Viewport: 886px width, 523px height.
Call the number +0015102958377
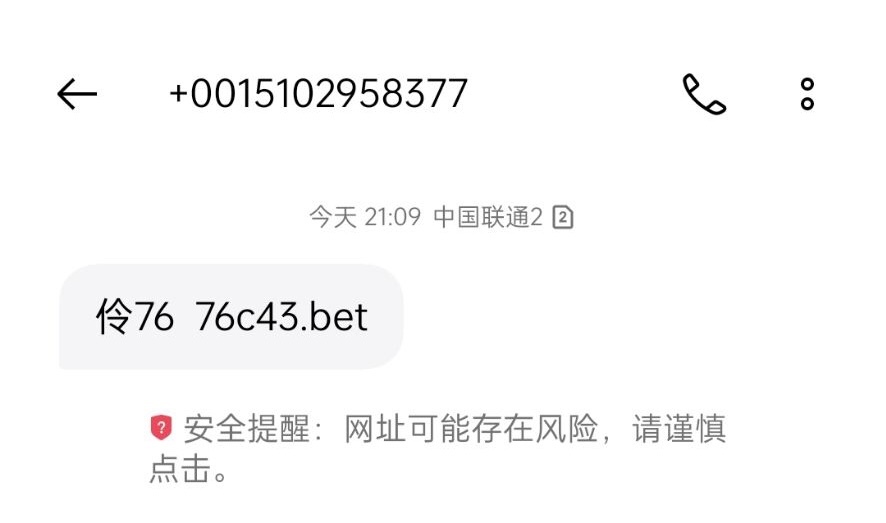click(x=704, y=95)
